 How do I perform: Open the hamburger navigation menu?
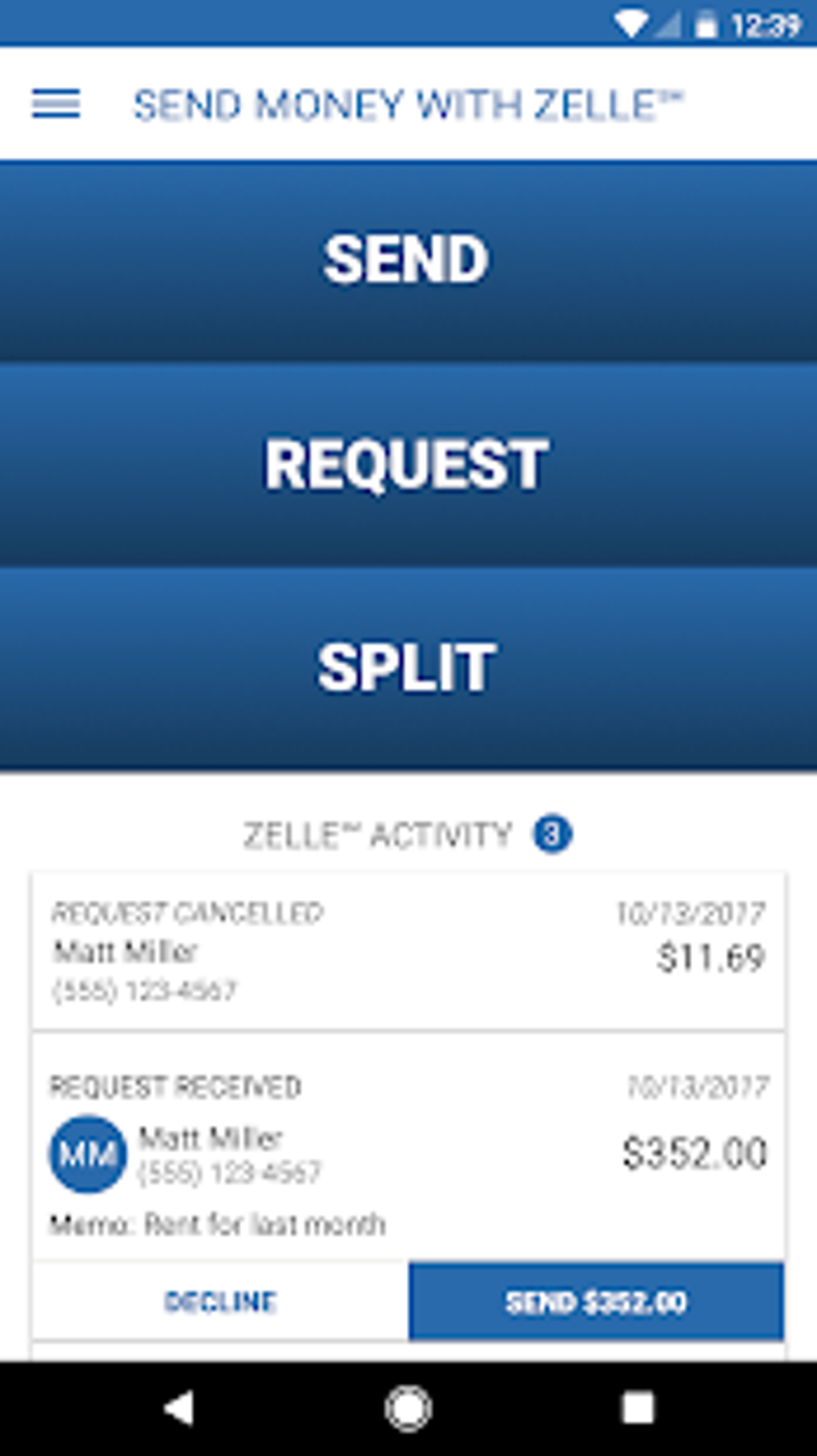[x=55, y=104]
